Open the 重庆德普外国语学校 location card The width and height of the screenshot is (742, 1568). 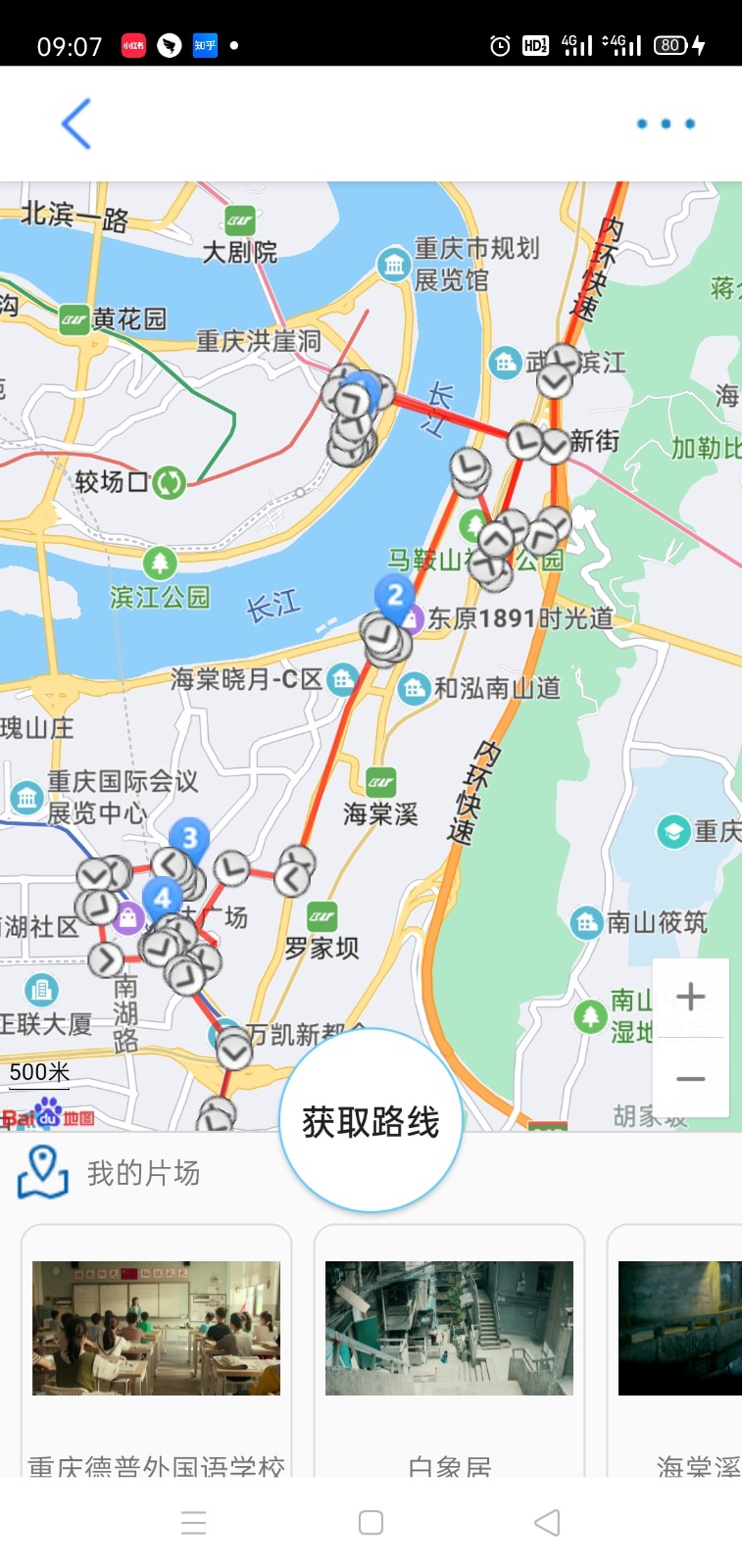[x=157, y=1352]
